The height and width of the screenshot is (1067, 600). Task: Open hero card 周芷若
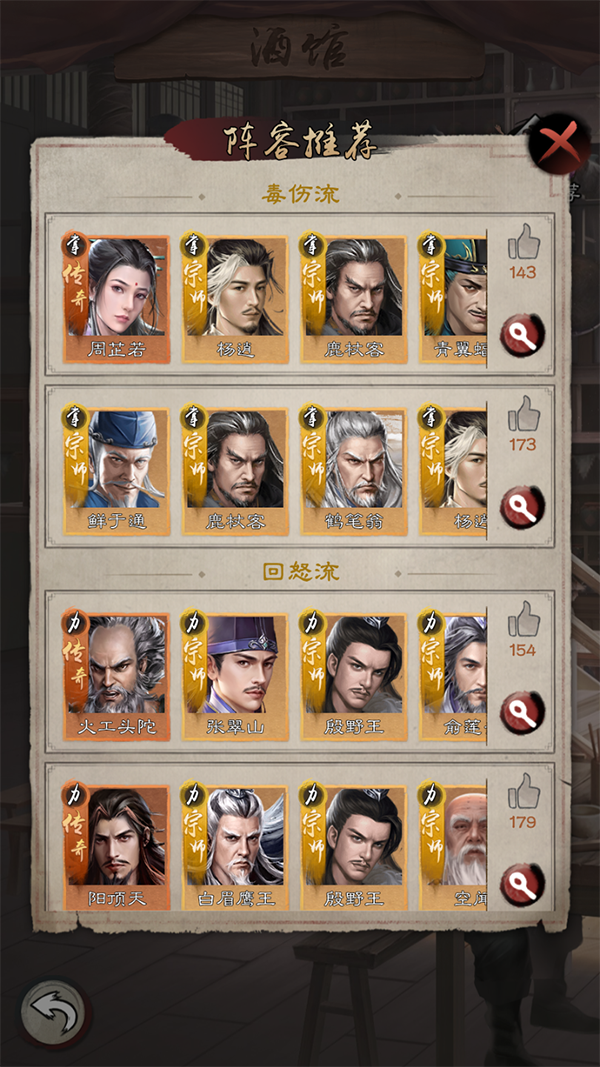pos(116,297)
